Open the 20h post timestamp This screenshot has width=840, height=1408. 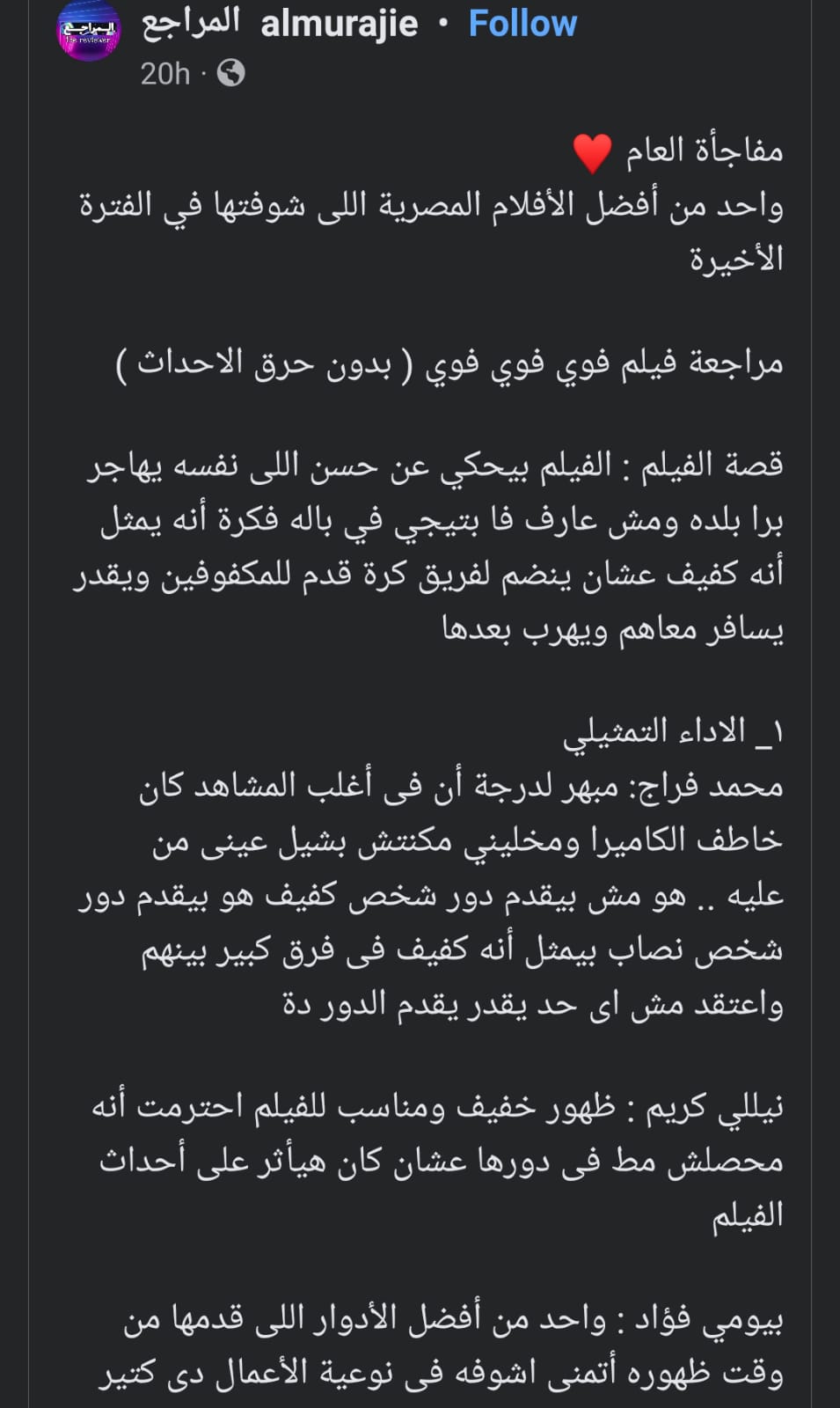(x=164, y=74)
